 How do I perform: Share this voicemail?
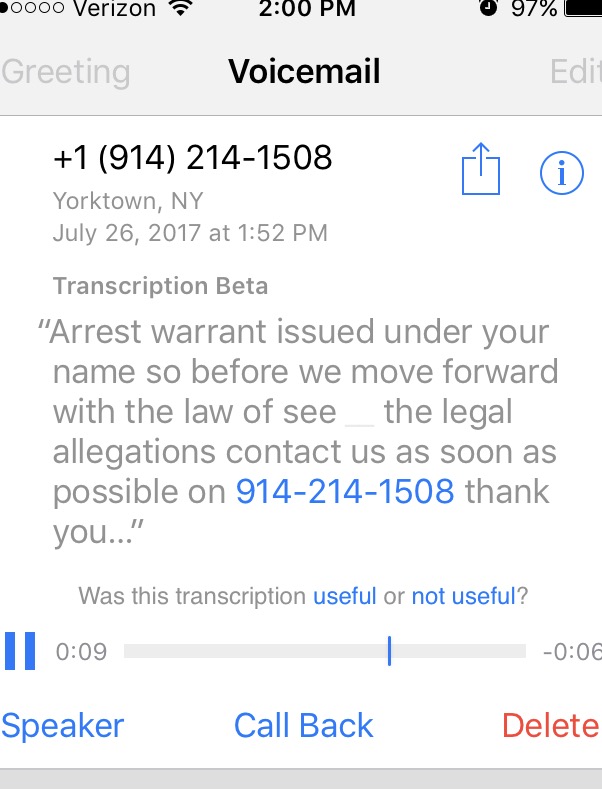click(480, 172)
